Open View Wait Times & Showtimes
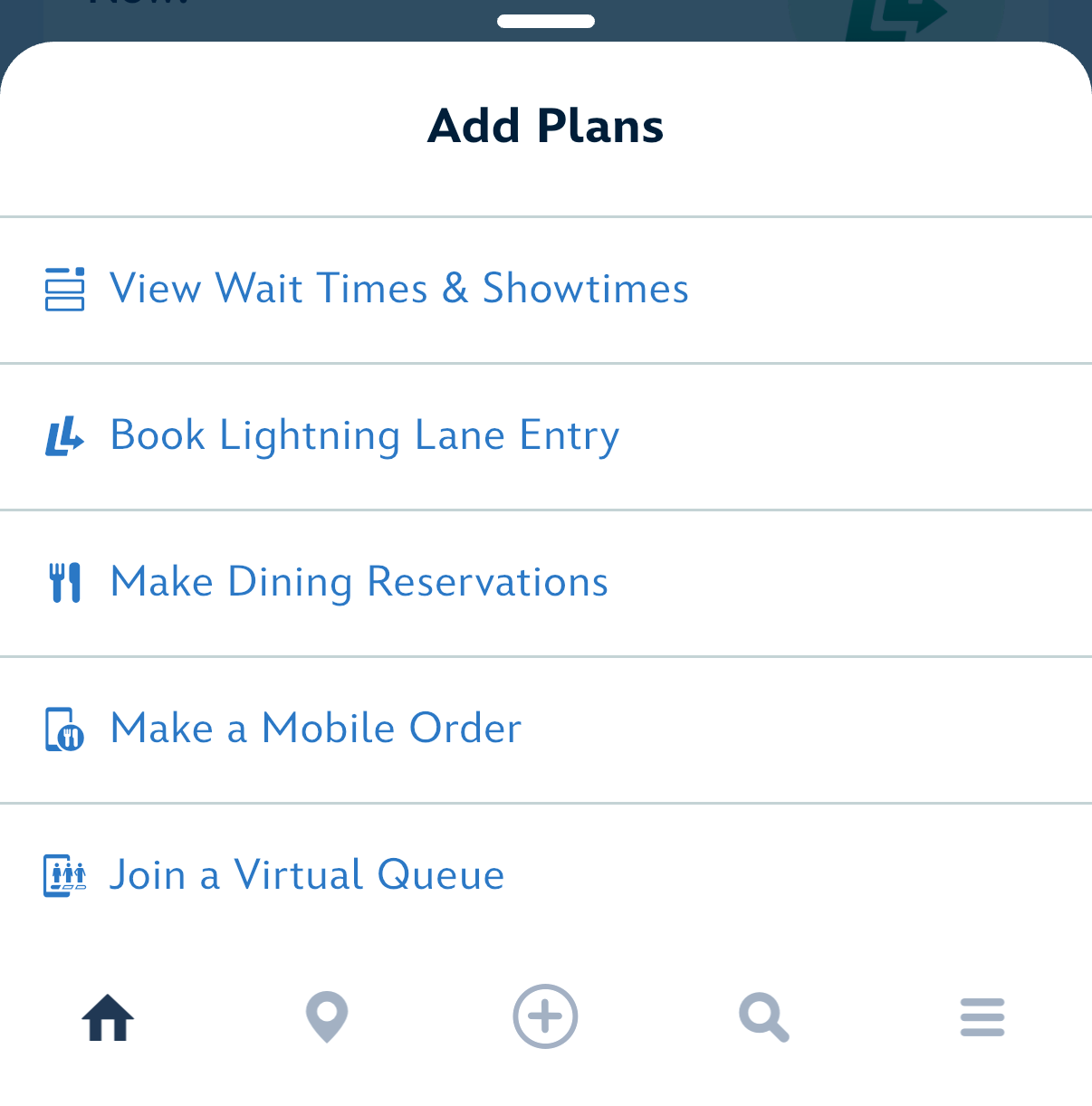 (x=398, y=289)
